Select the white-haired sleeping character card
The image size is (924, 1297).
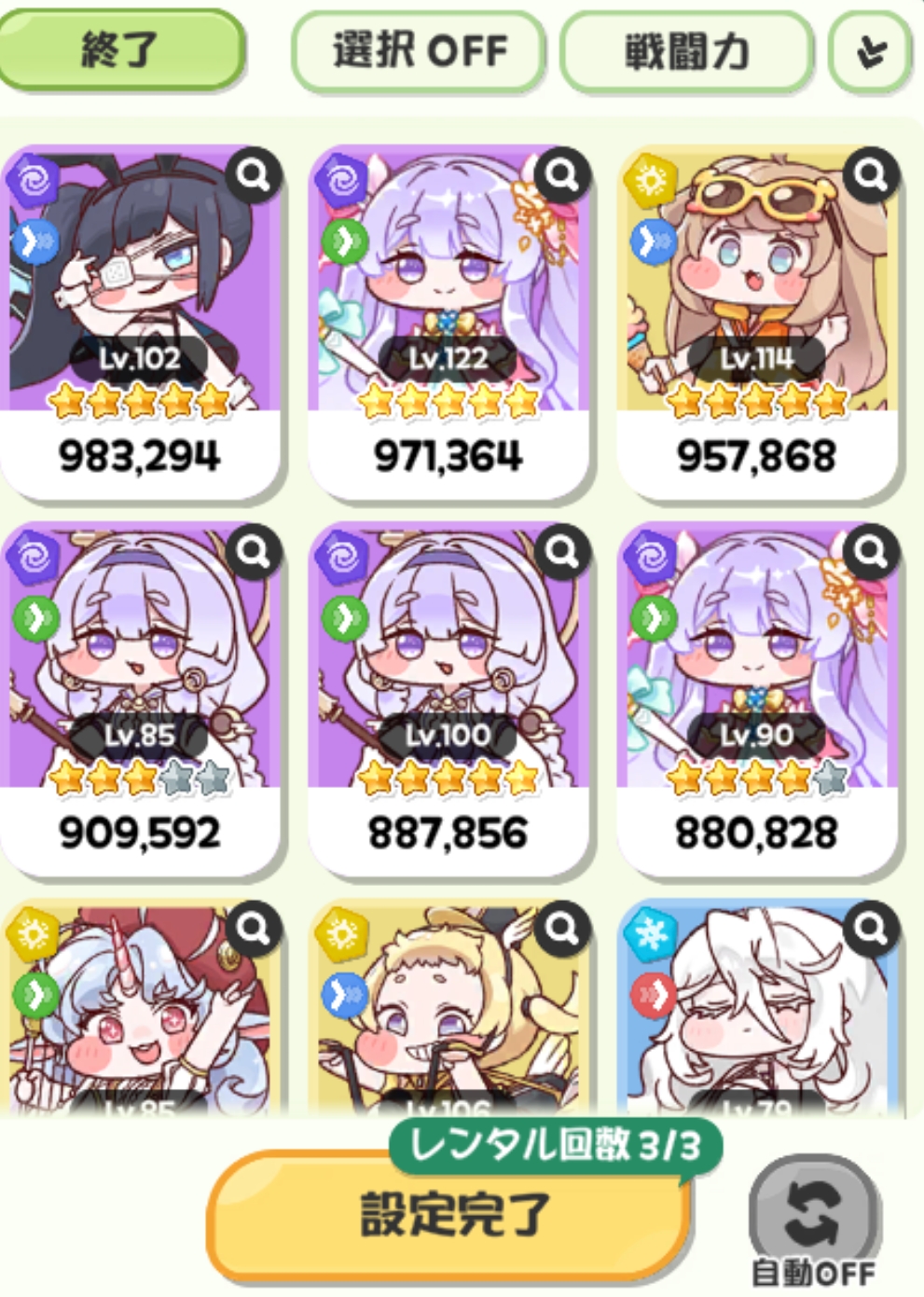pyautogui.click(x=756, y=1016)
